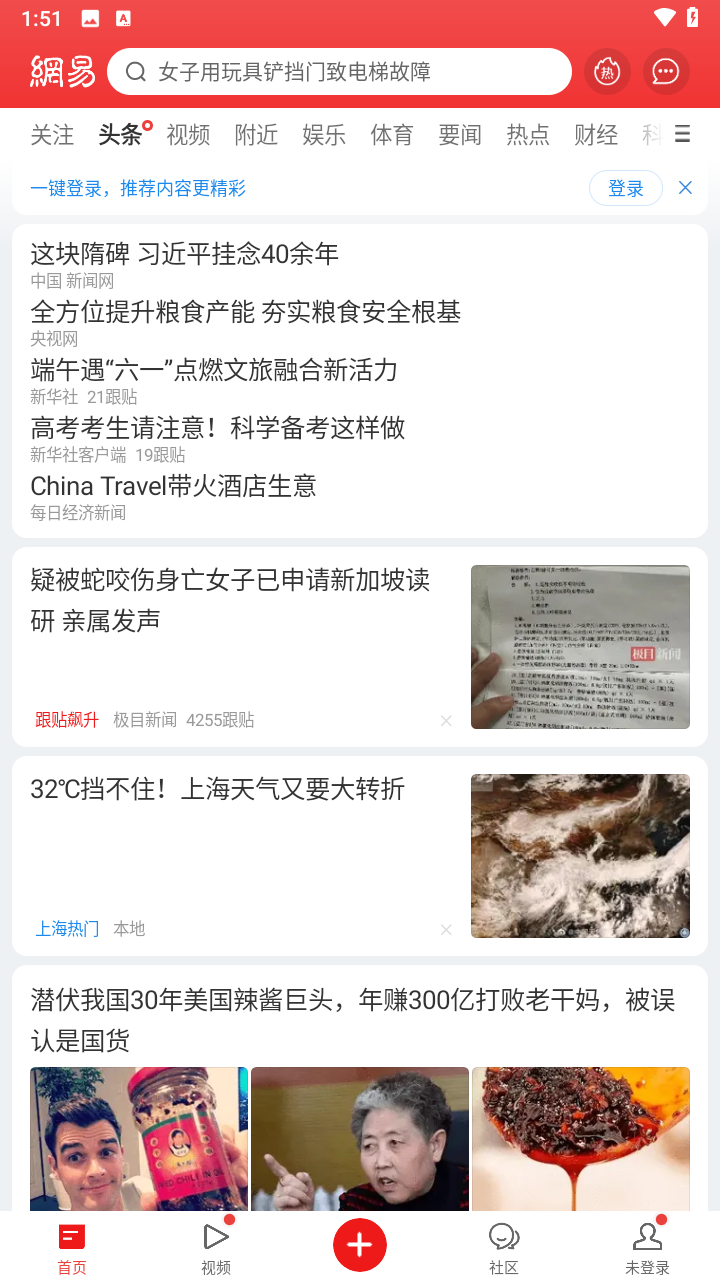Select the 财经 tab
Screen dimensions: 720x1280
596,135
